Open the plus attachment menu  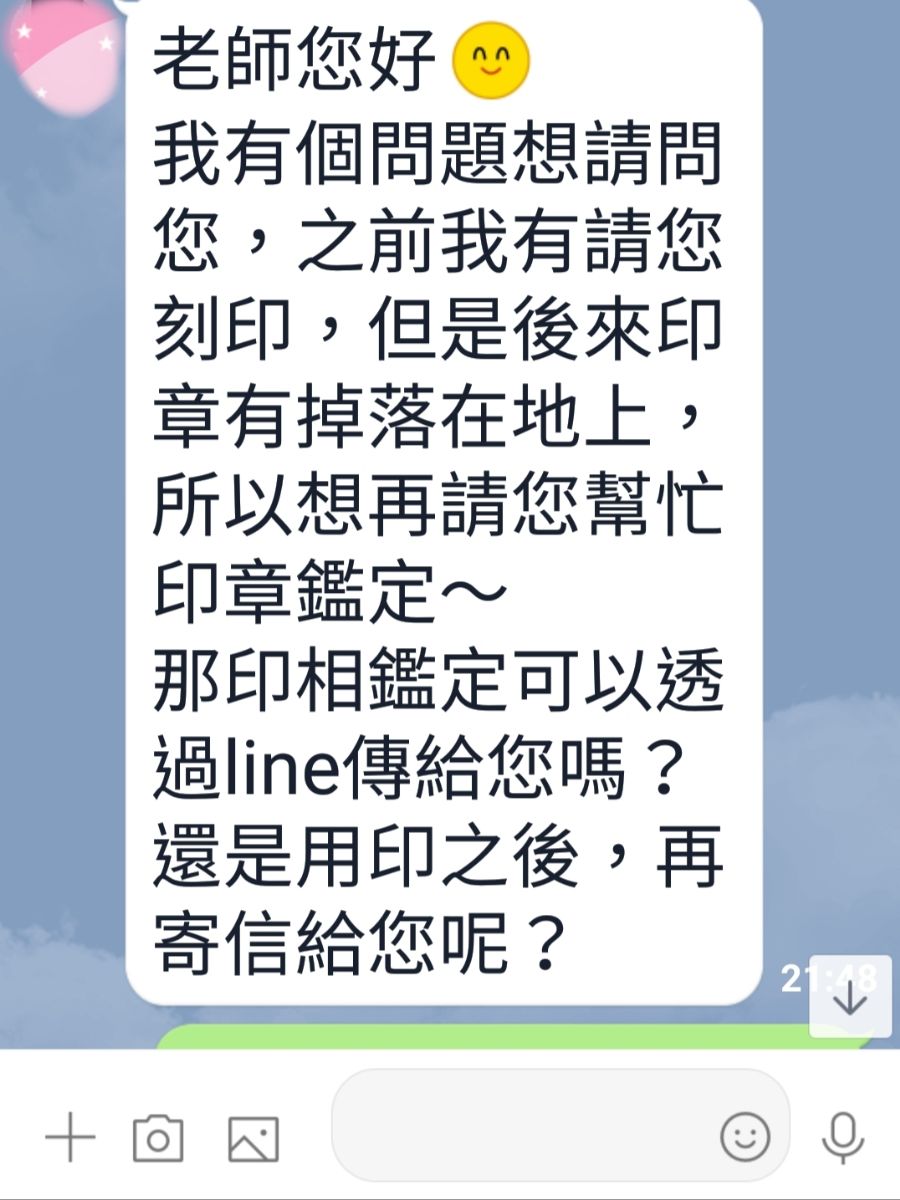(71, 1138)
